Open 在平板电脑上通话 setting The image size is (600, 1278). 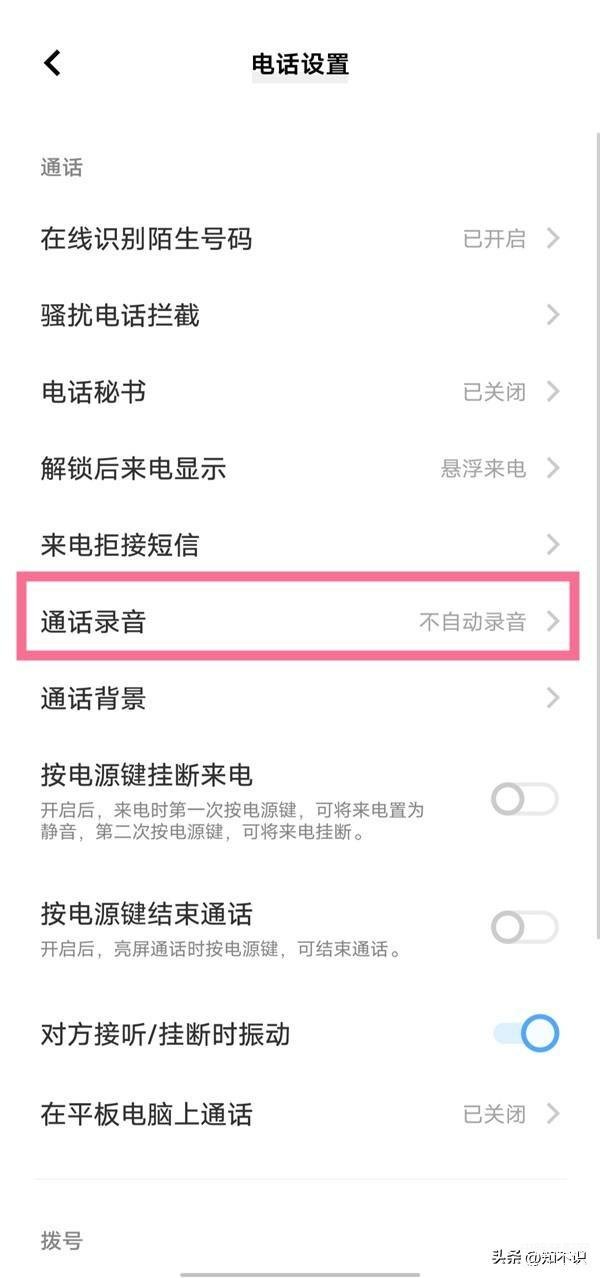pos(300,1113)
